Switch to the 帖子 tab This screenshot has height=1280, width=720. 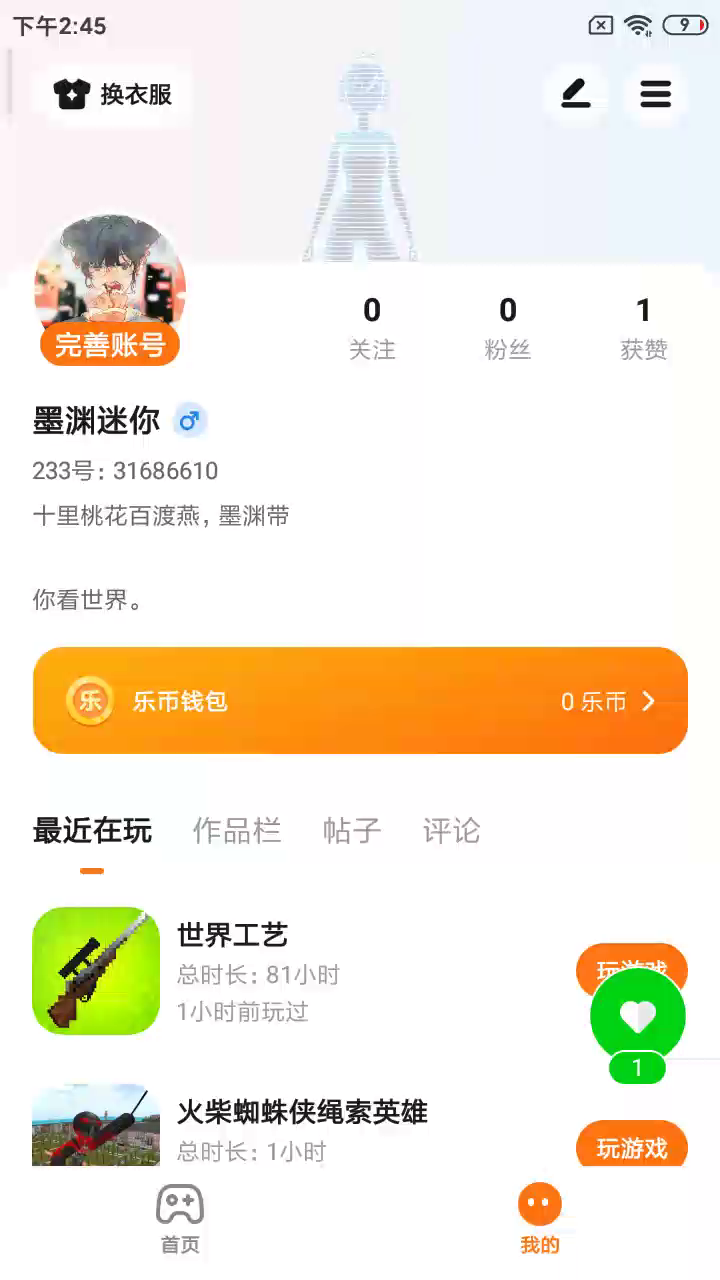coord(352,830)
